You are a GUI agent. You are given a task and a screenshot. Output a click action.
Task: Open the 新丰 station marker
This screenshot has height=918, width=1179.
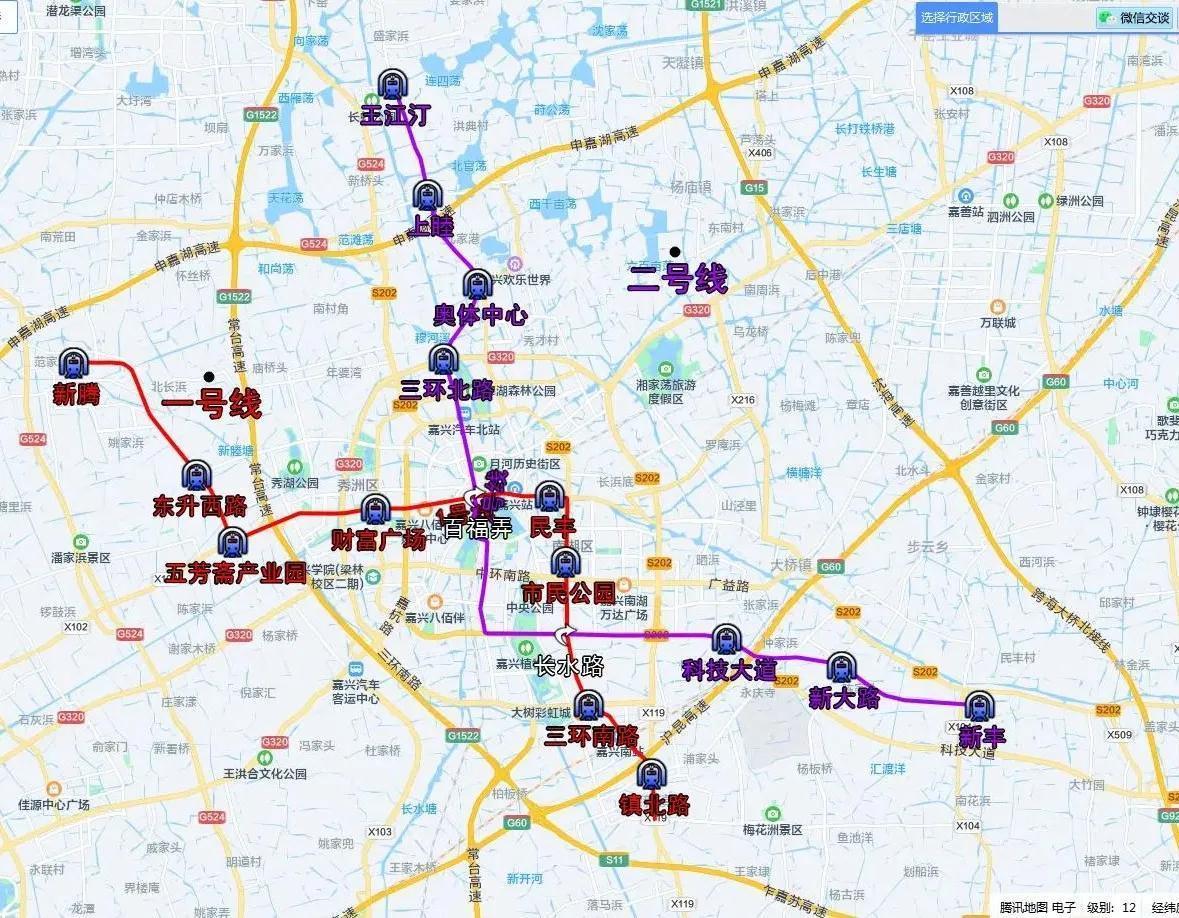click(x=978, y=707)
